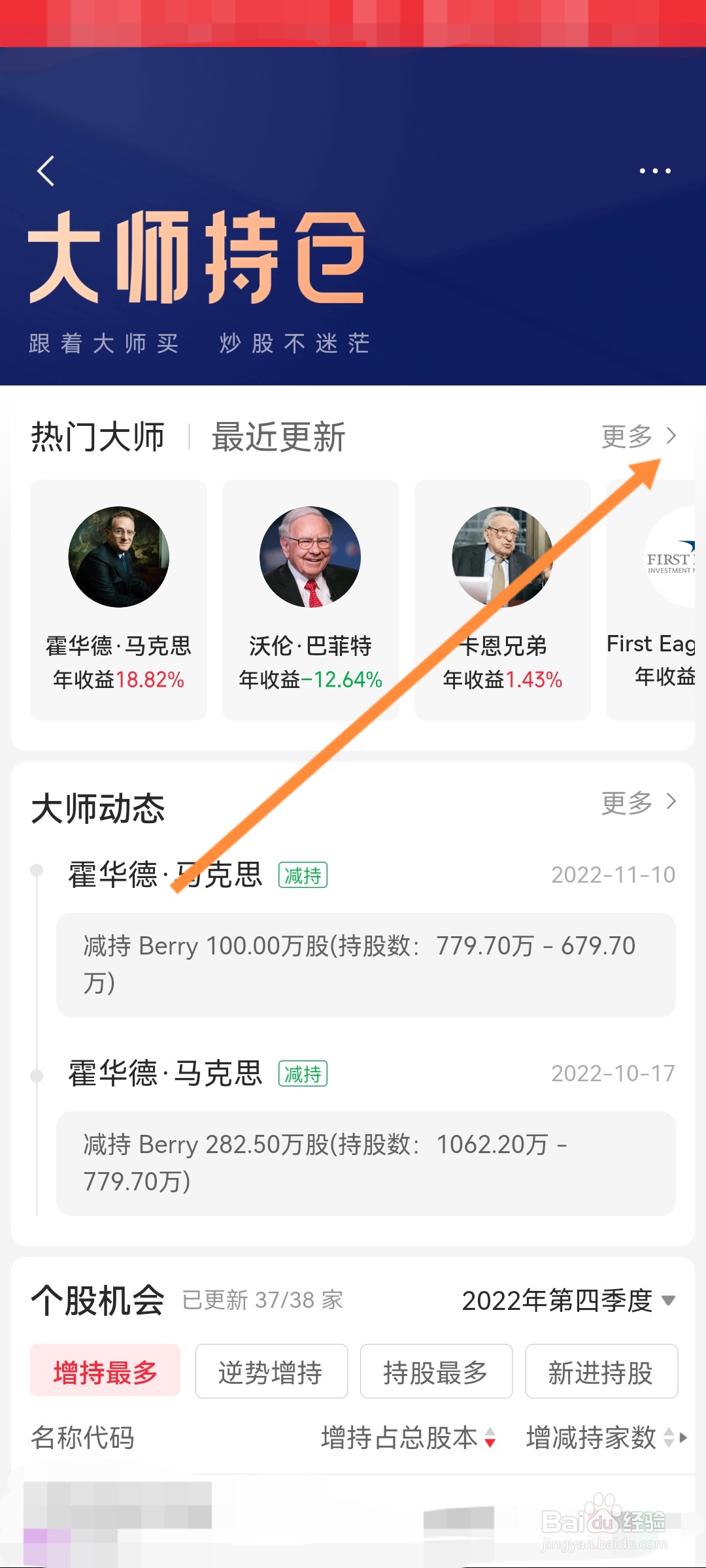
Task: Open the "..." options icon top right
Action: pos(656,171)
